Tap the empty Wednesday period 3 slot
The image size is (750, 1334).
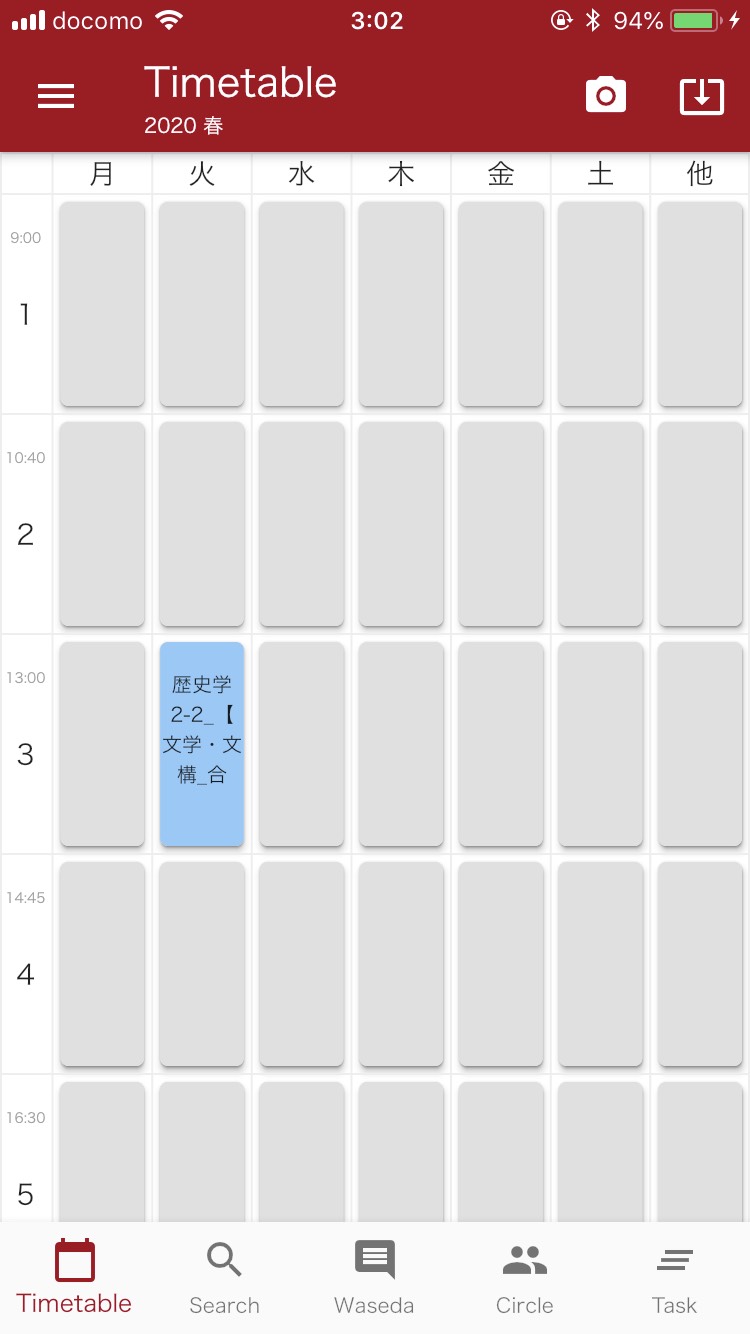[302, 744]
